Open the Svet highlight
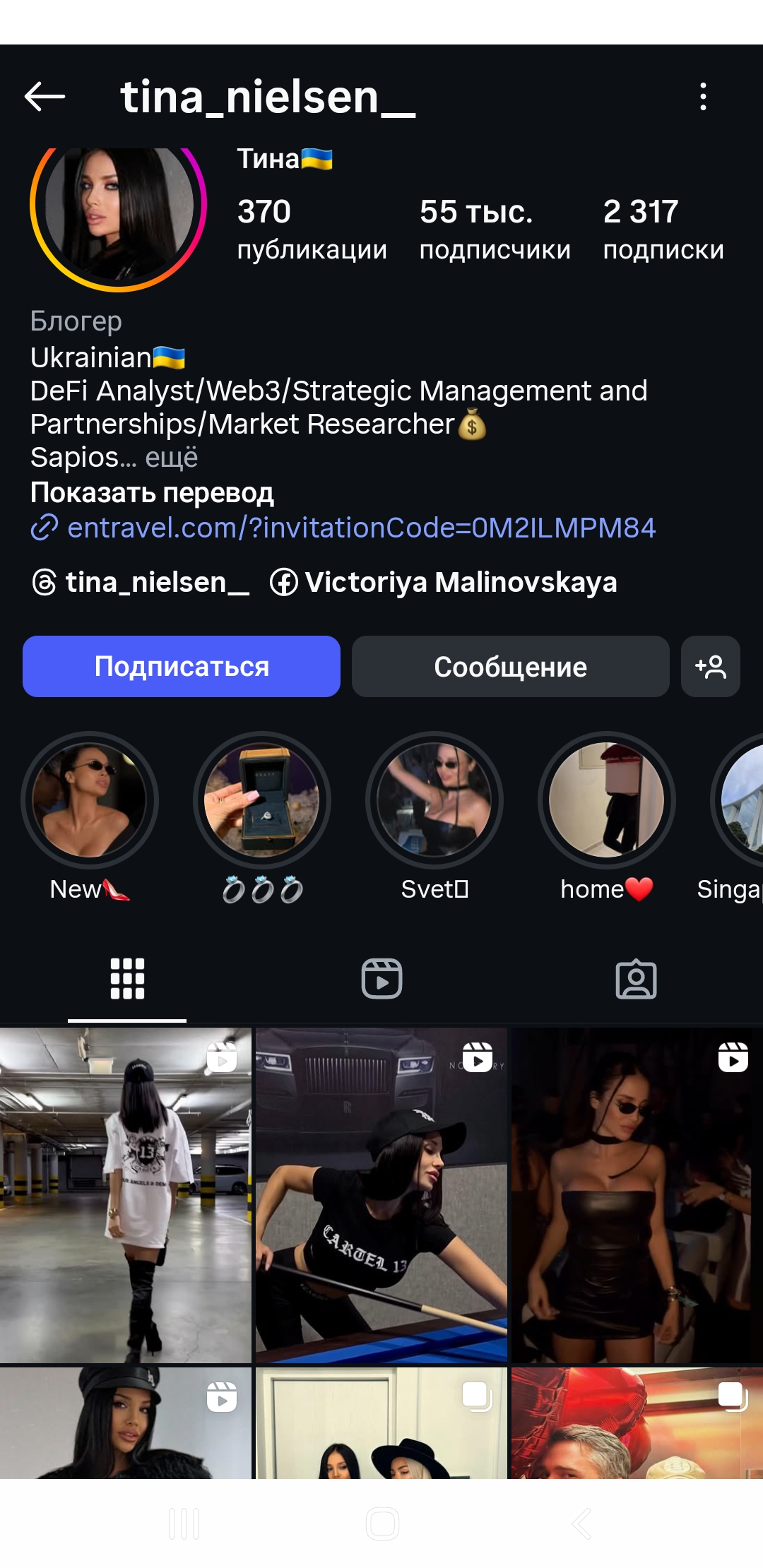This screenshot has width=763, height=1568. (434, 800)
